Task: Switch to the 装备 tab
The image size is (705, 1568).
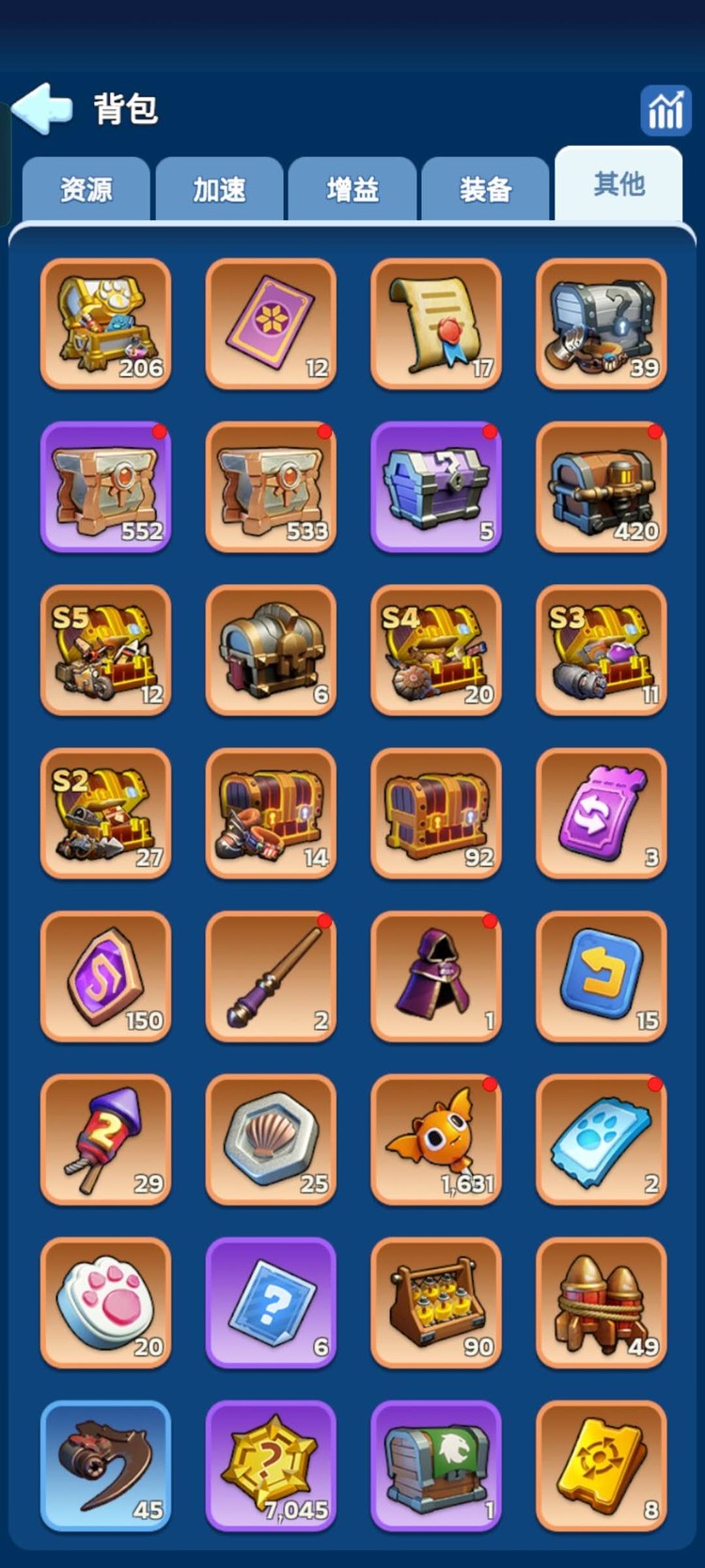Action: click(486, 189)
